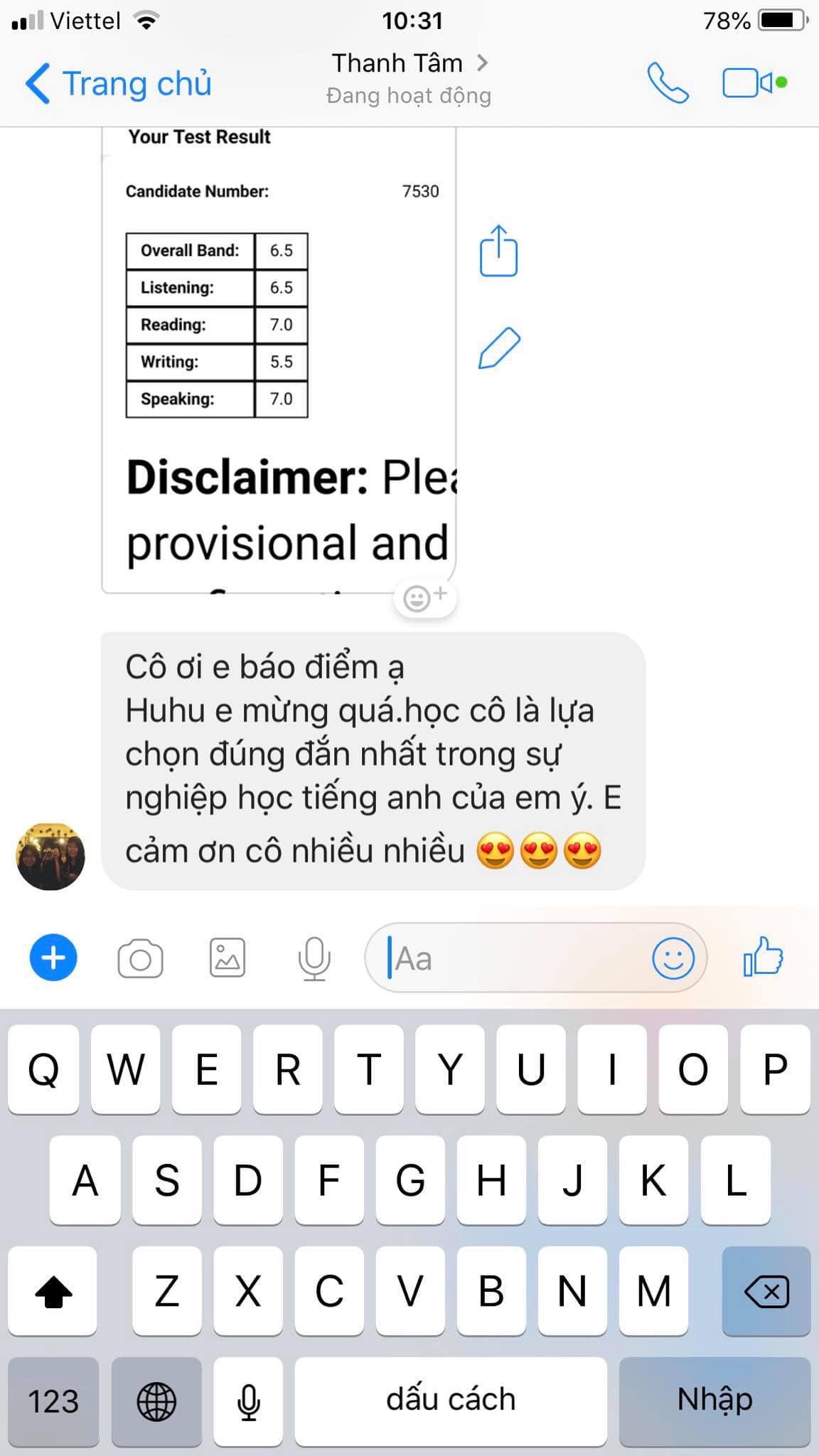Screen dimensions: 819x1456
Task: Focus the Aa message input field
Action: [x=512, y=958]
